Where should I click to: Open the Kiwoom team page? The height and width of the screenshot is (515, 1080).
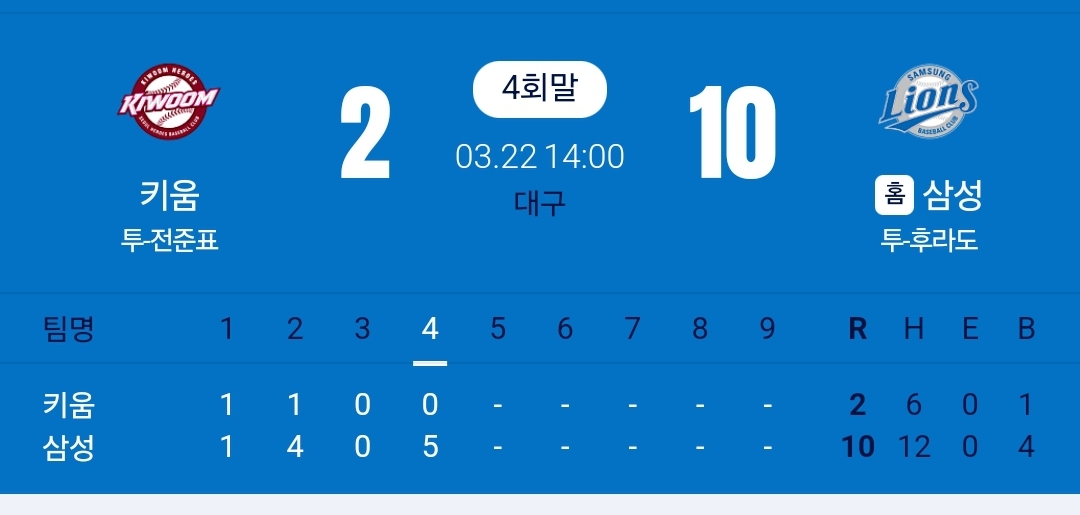(168, 103)
